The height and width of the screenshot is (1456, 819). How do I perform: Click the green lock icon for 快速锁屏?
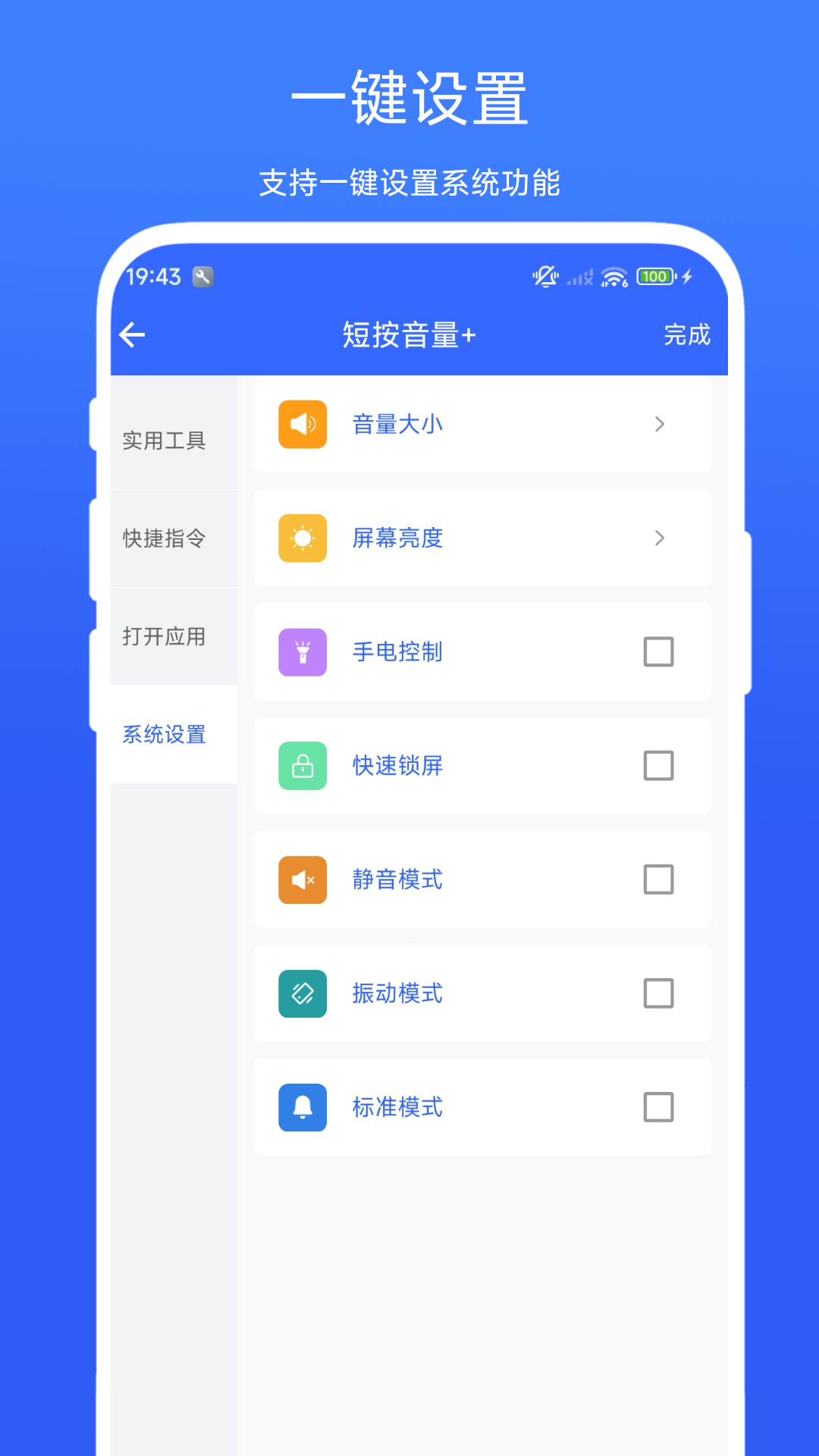303,766
